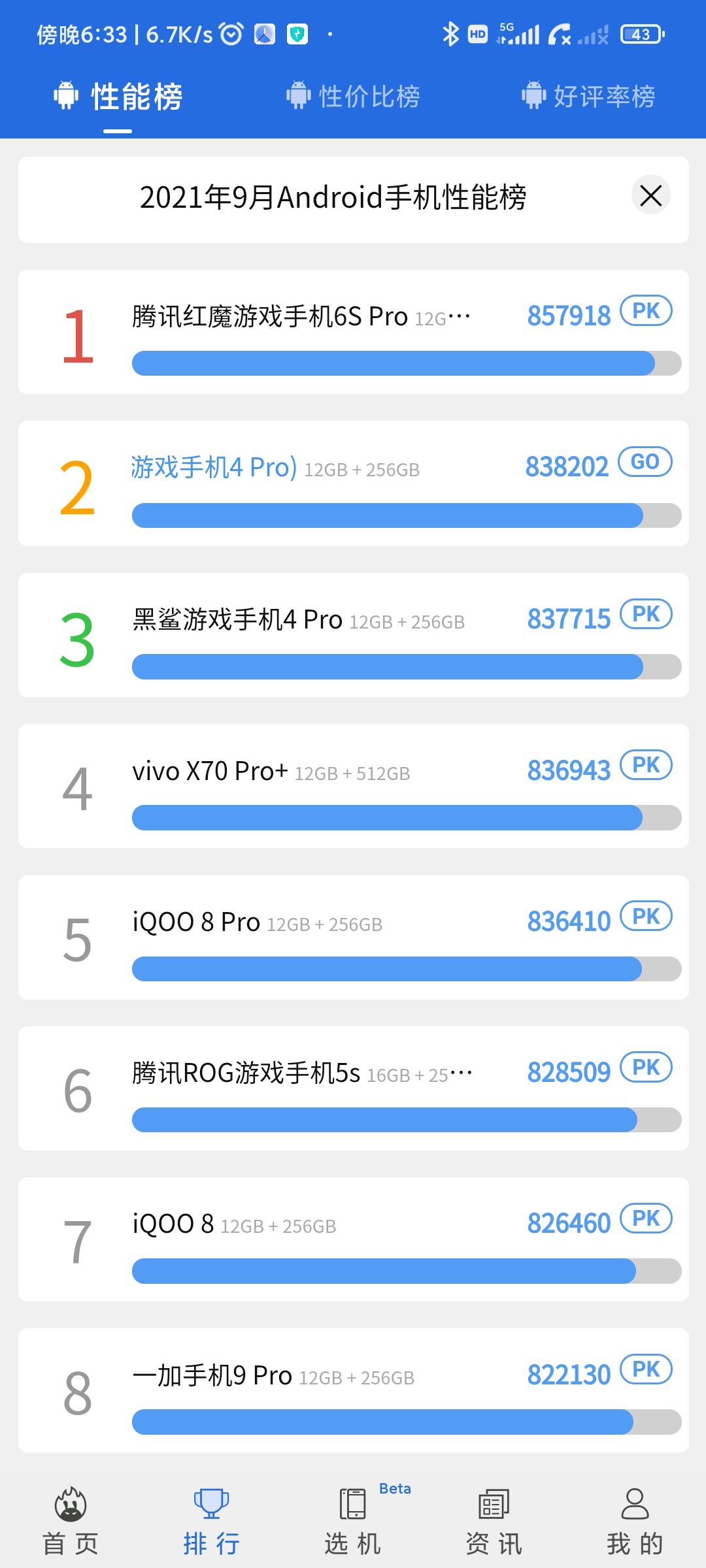This screenshot has height=1568, width=706.
Task: Tap PK for vivo X70 Pro+
Action: [x=646, y=765]
